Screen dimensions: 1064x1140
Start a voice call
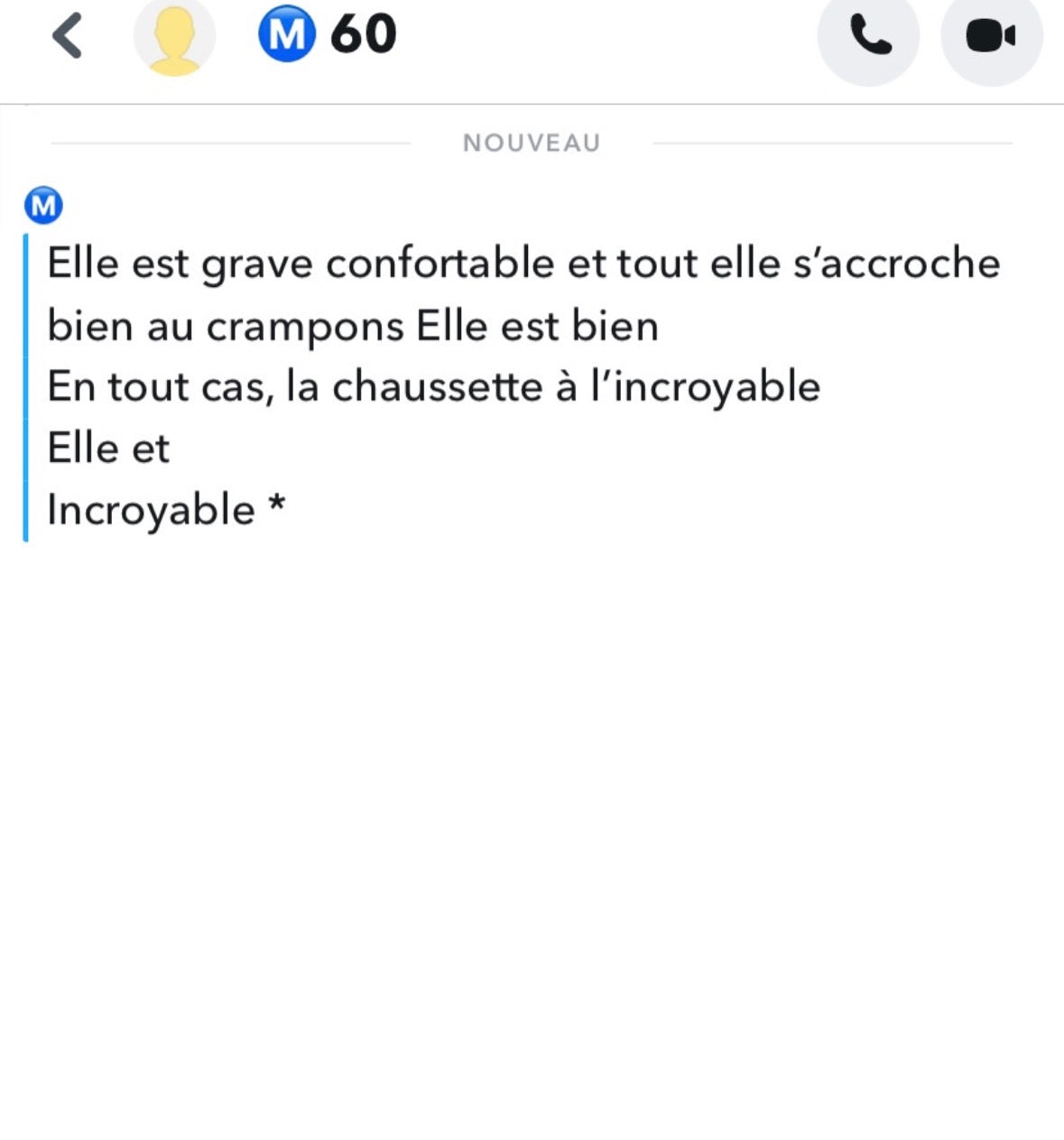pyautogui.click(x=868, y=37)
